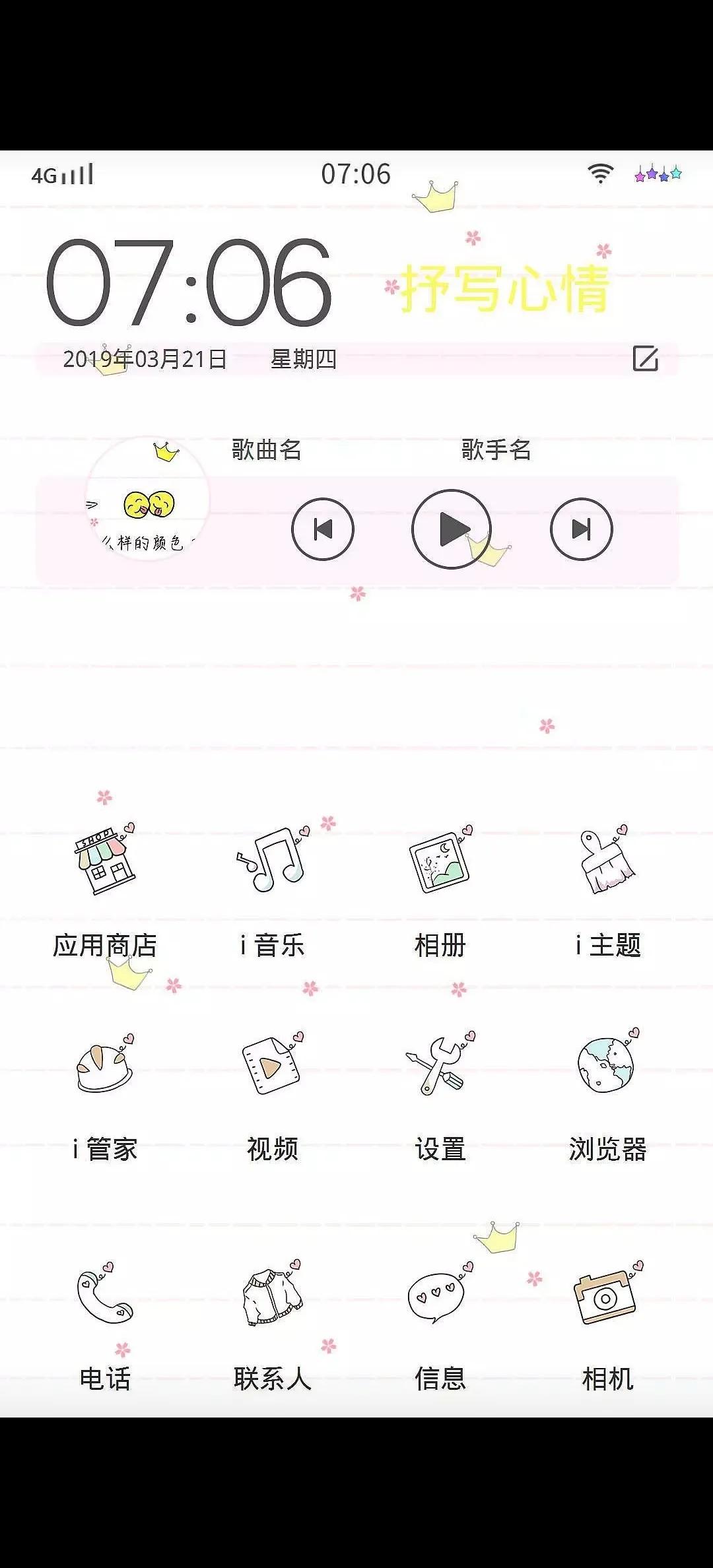This screenshot has height=1568, width=713.
Task: Open the 电话 phone dialer
Action: pos(106,1297)
